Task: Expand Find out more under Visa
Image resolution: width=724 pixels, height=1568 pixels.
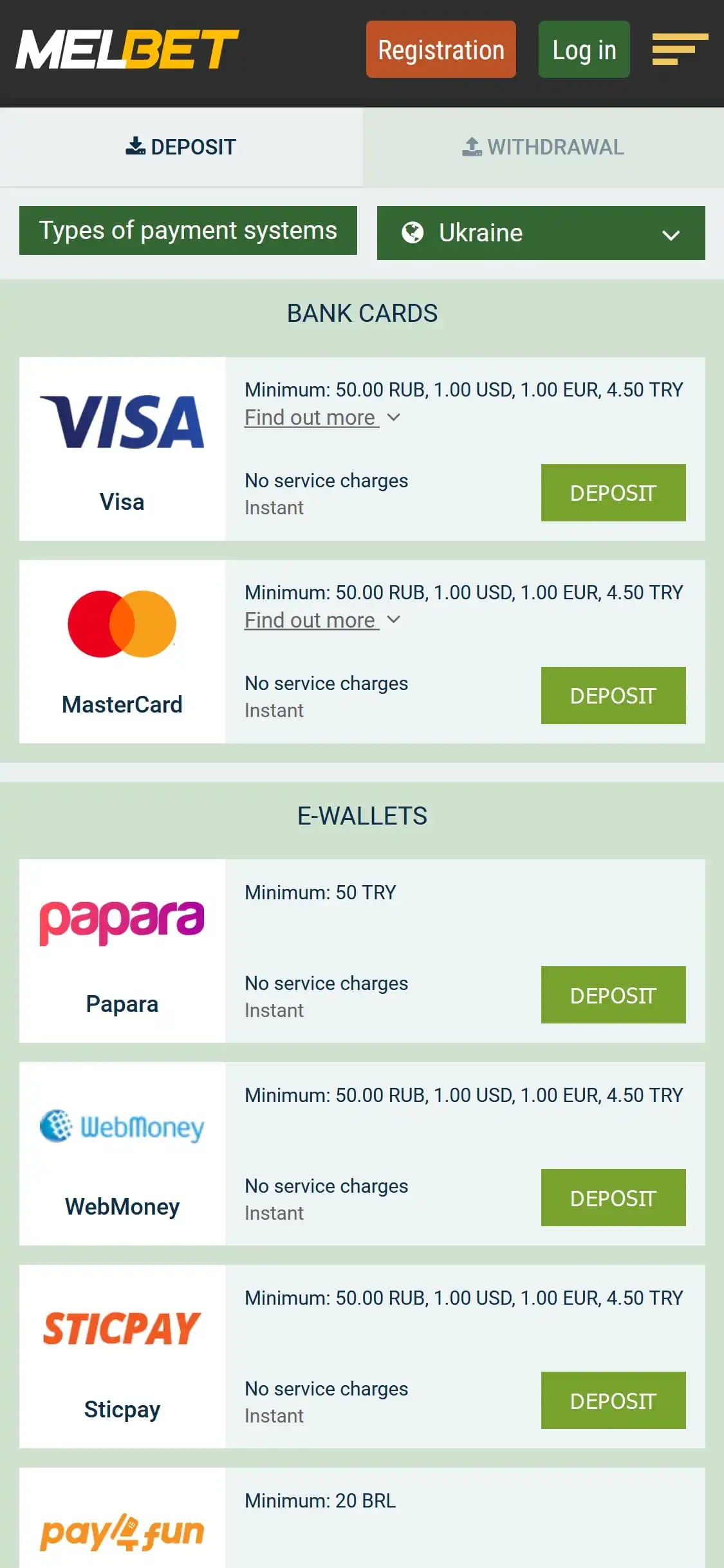Action: click(x=322, y=418)
